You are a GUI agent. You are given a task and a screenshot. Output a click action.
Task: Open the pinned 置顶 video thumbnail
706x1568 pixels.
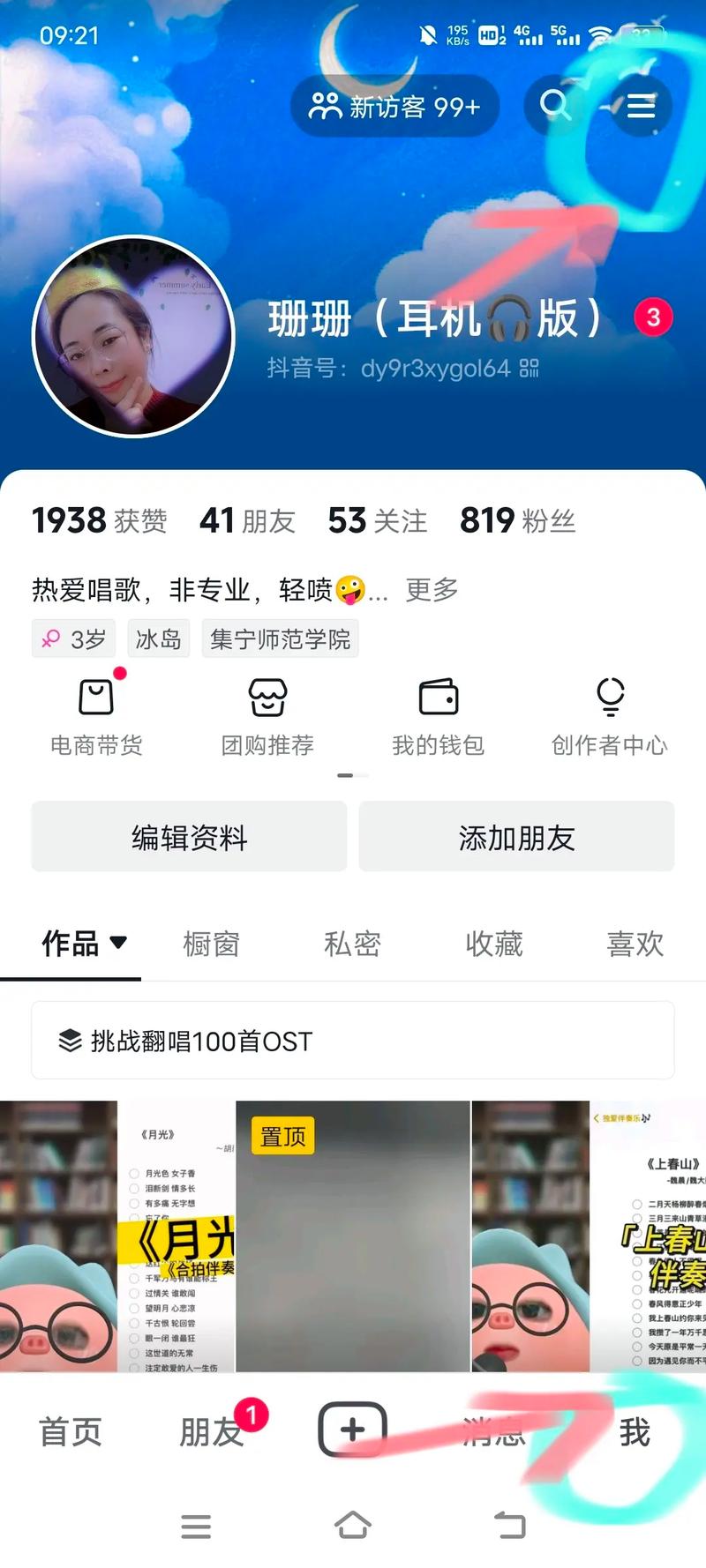(x=353, y=1235)
